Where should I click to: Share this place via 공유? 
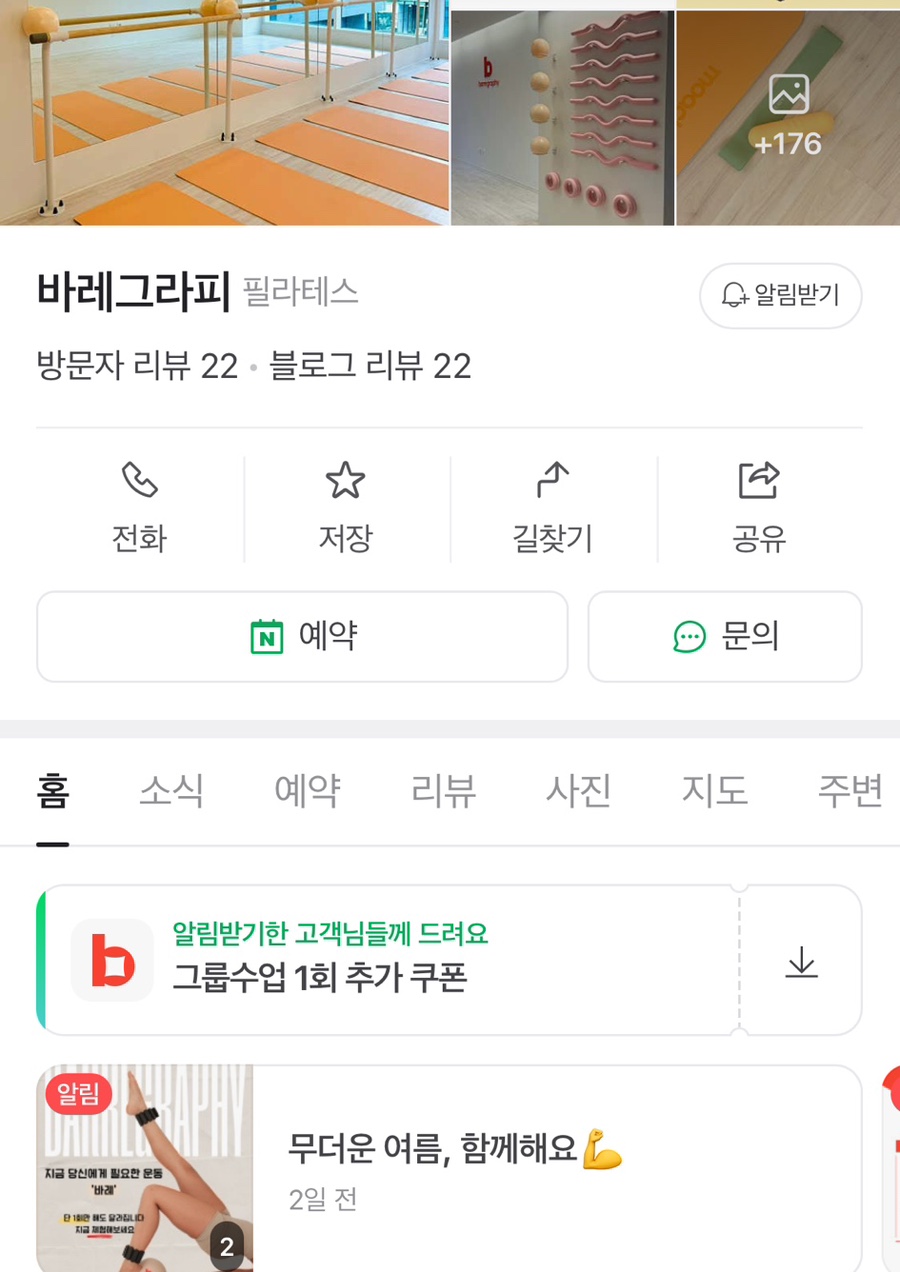click(x=759, y=509)
